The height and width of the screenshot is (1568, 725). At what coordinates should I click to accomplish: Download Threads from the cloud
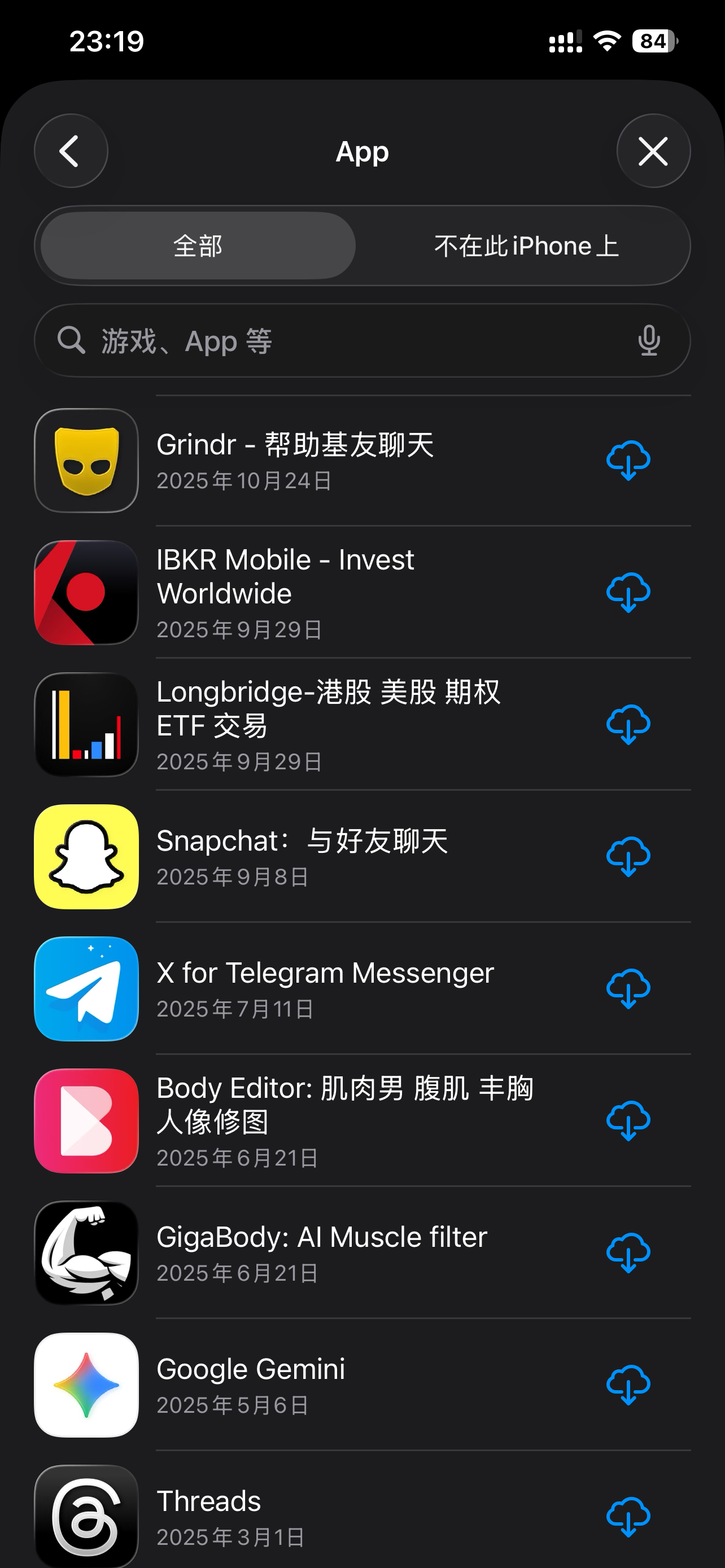(628, 1517)
